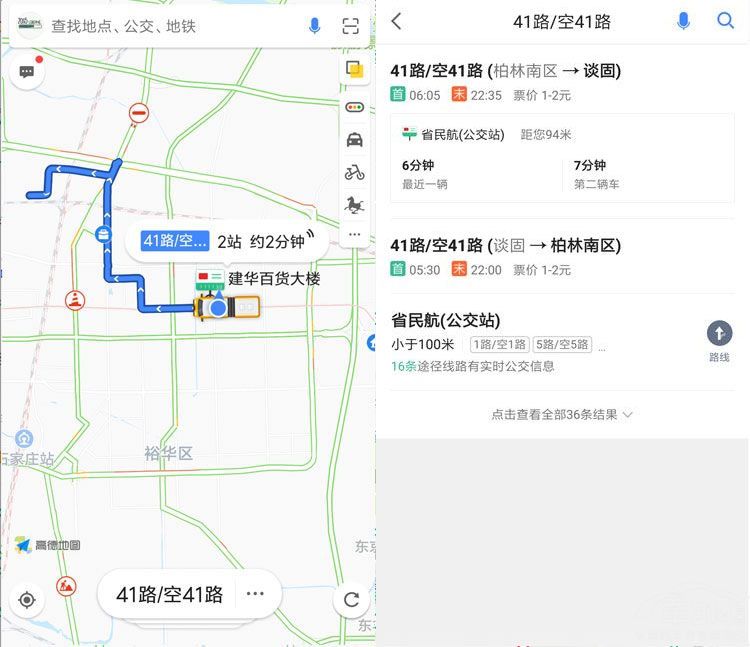Open route 41路/空41路 柏林南区 → 谈固

coord(505,71)
